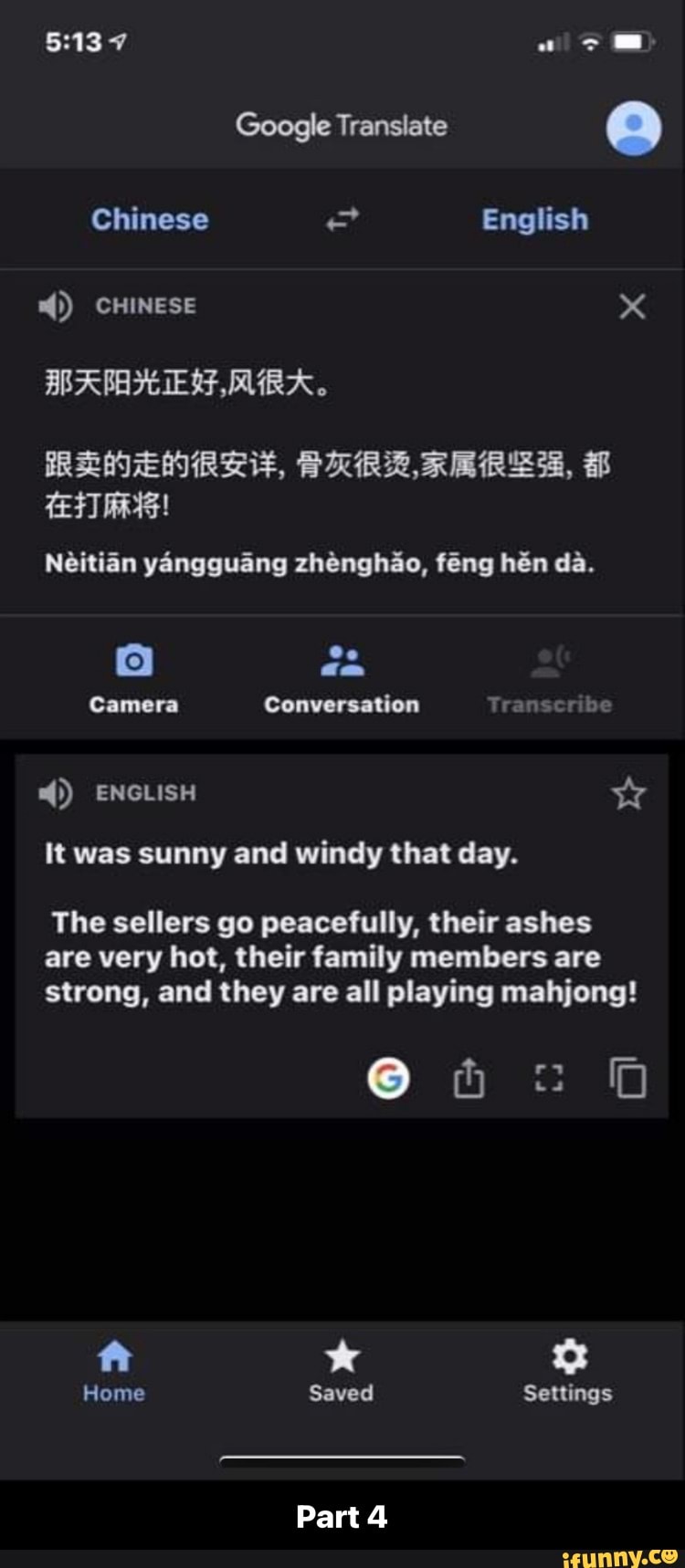Open your Google account profile
Screen dimensions: 685x1568
(634, 128)
